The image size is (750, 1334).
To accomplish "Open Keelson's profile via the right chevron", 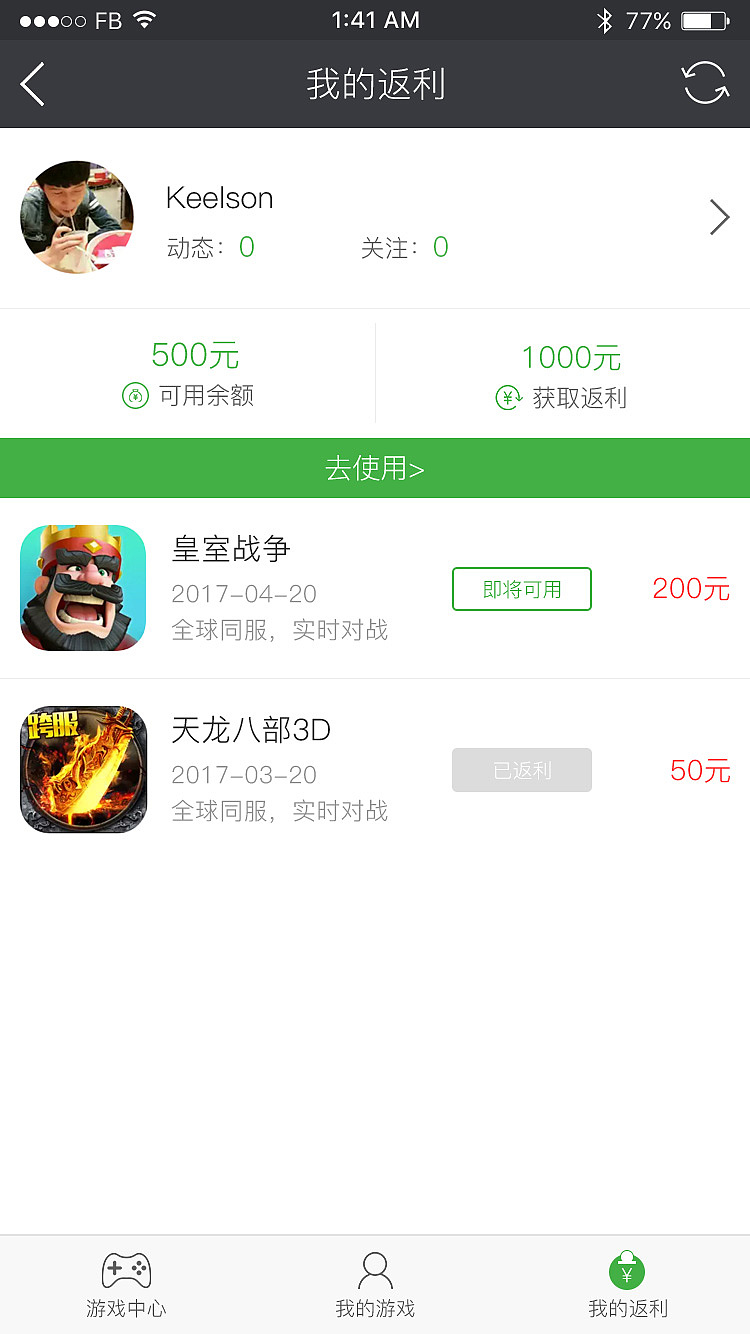I will pyautogui.click(x=719, y=217).
